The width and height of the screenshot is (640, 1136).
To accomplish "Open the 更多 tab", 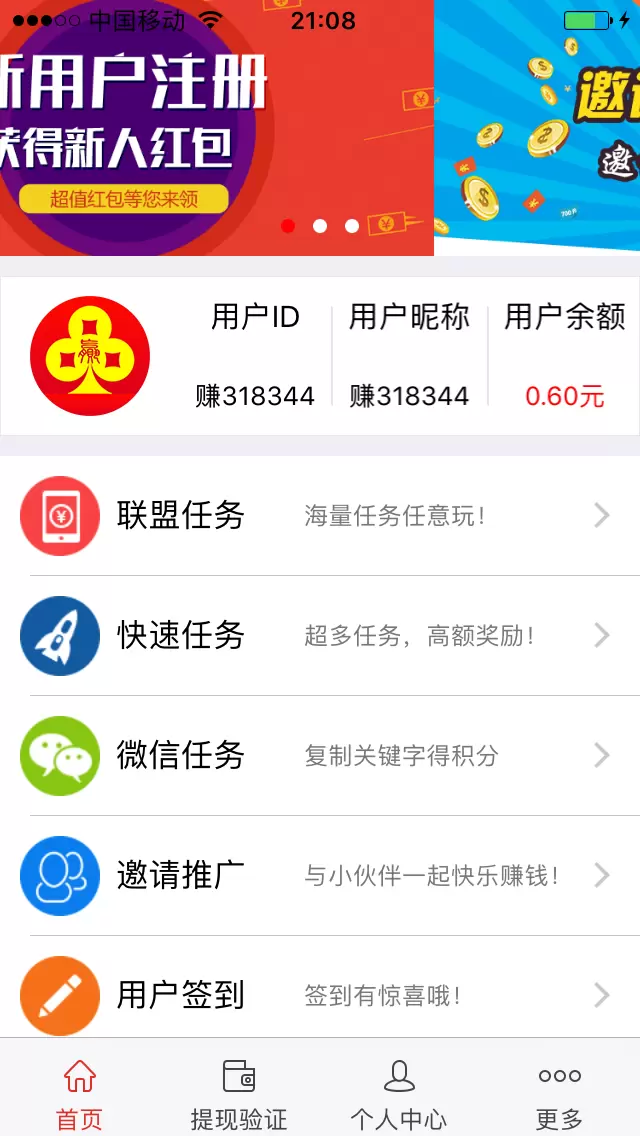I will pos(559,1094).
